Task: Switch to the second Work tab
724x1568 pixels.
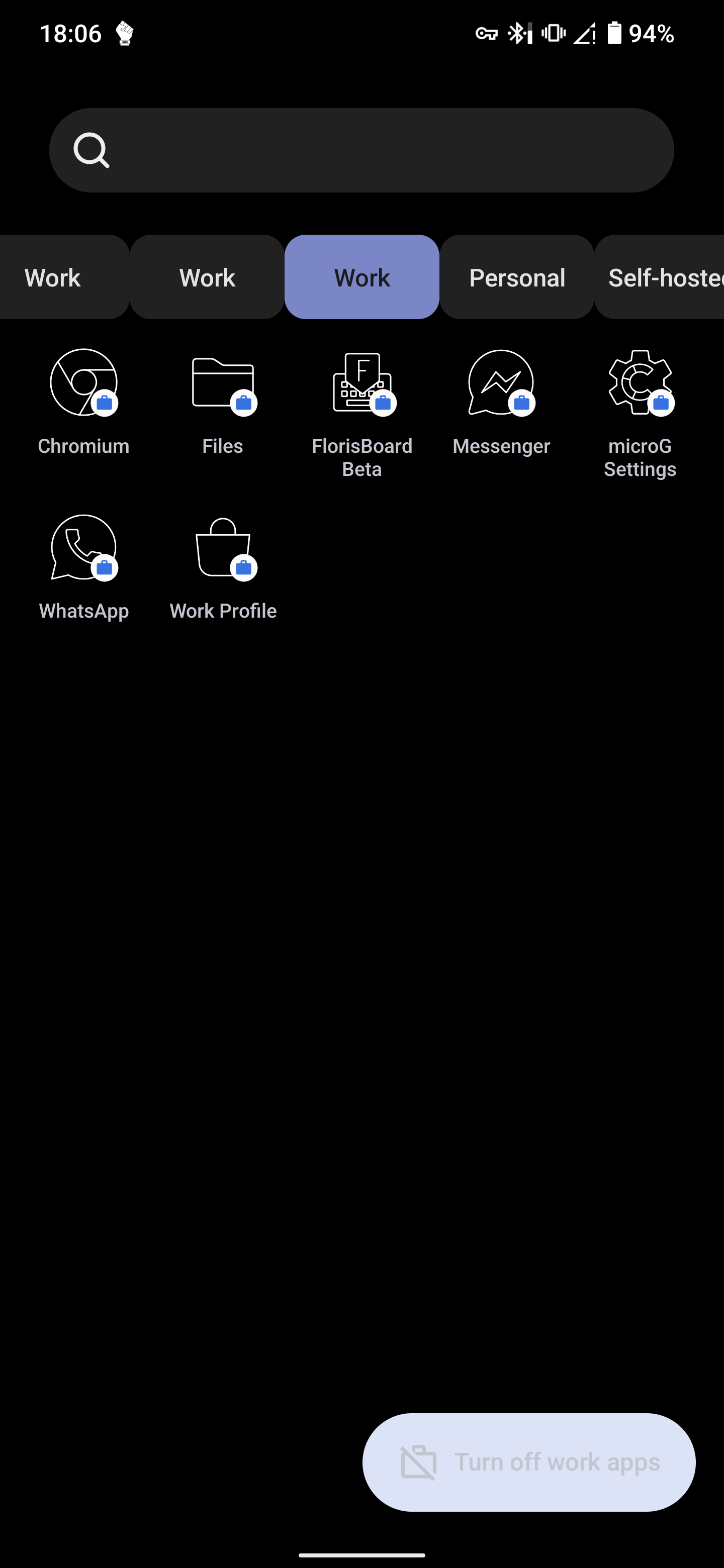Action: pyautogui.click(x=207, y=277)
